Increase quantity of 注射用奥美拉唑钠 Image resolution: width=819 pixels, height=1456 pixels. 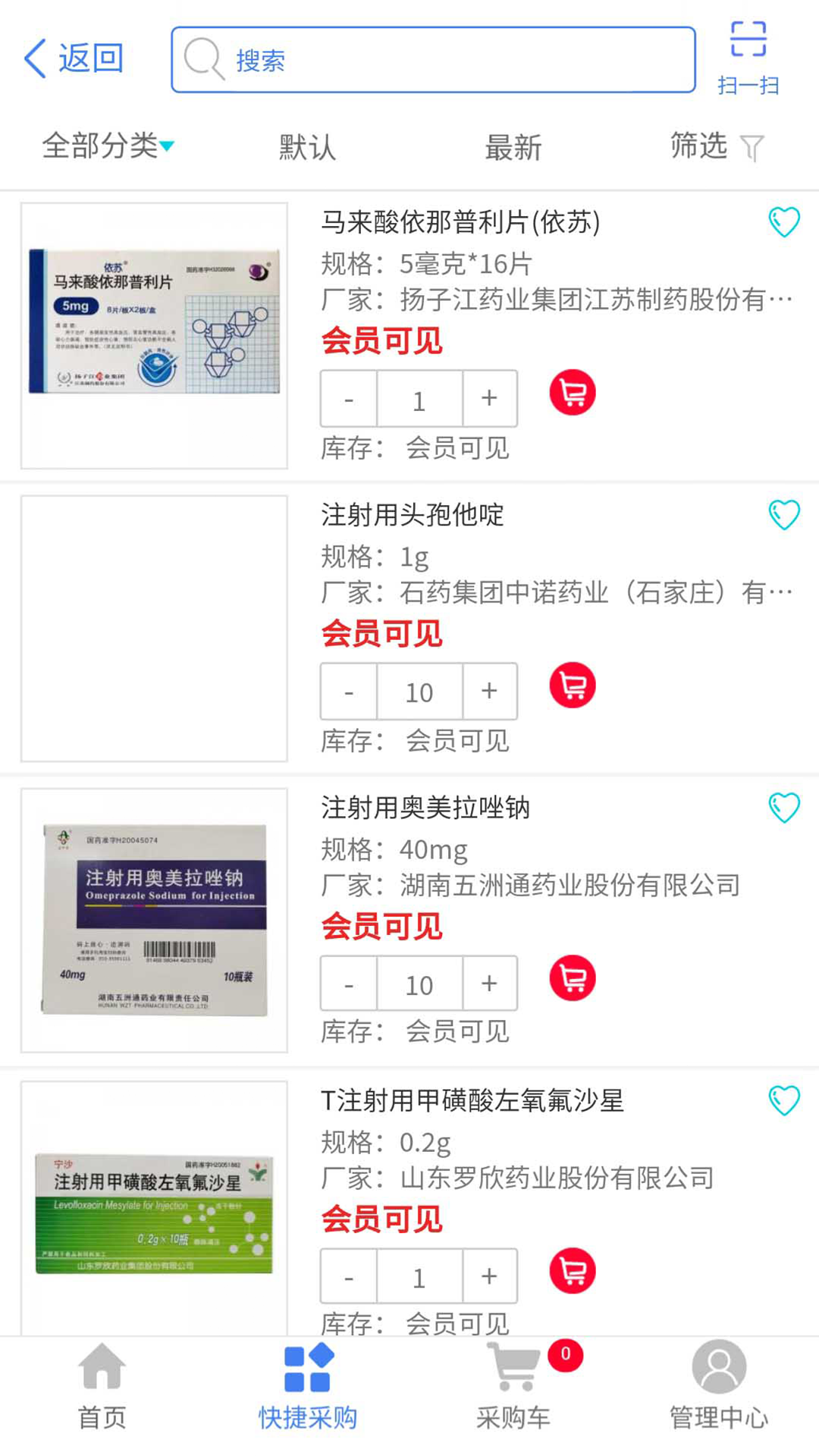(490, 984)
